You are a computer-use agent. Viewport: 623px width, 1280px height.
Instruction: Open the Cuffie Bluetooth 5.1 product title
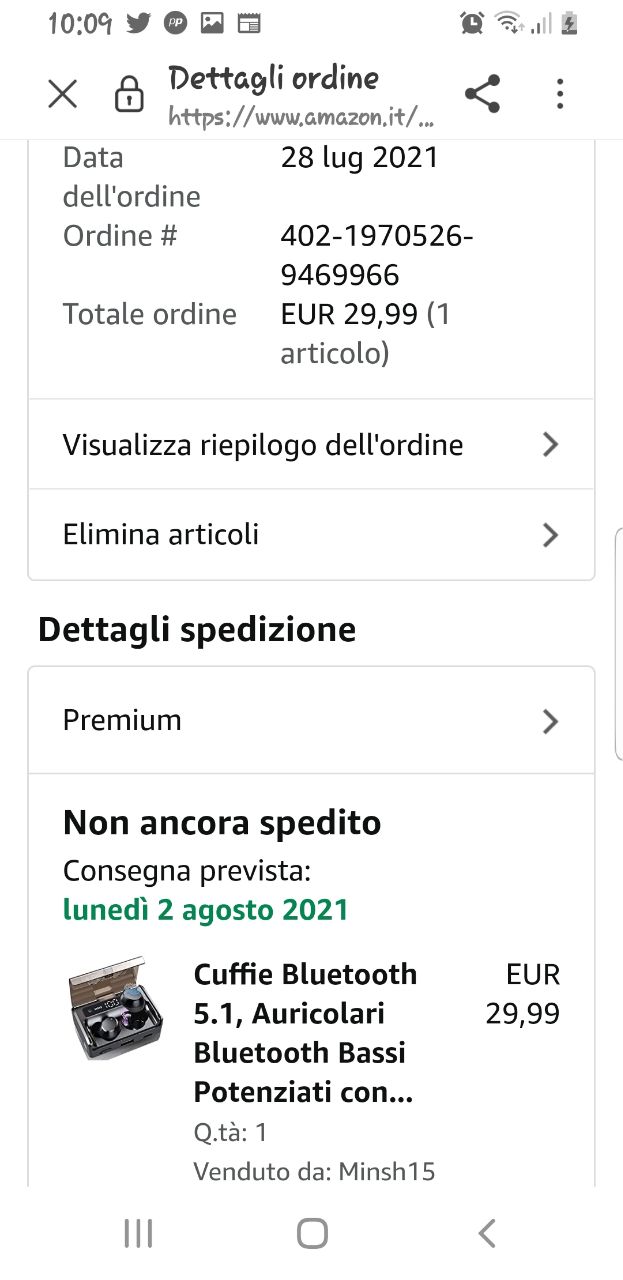(305, 1033)
